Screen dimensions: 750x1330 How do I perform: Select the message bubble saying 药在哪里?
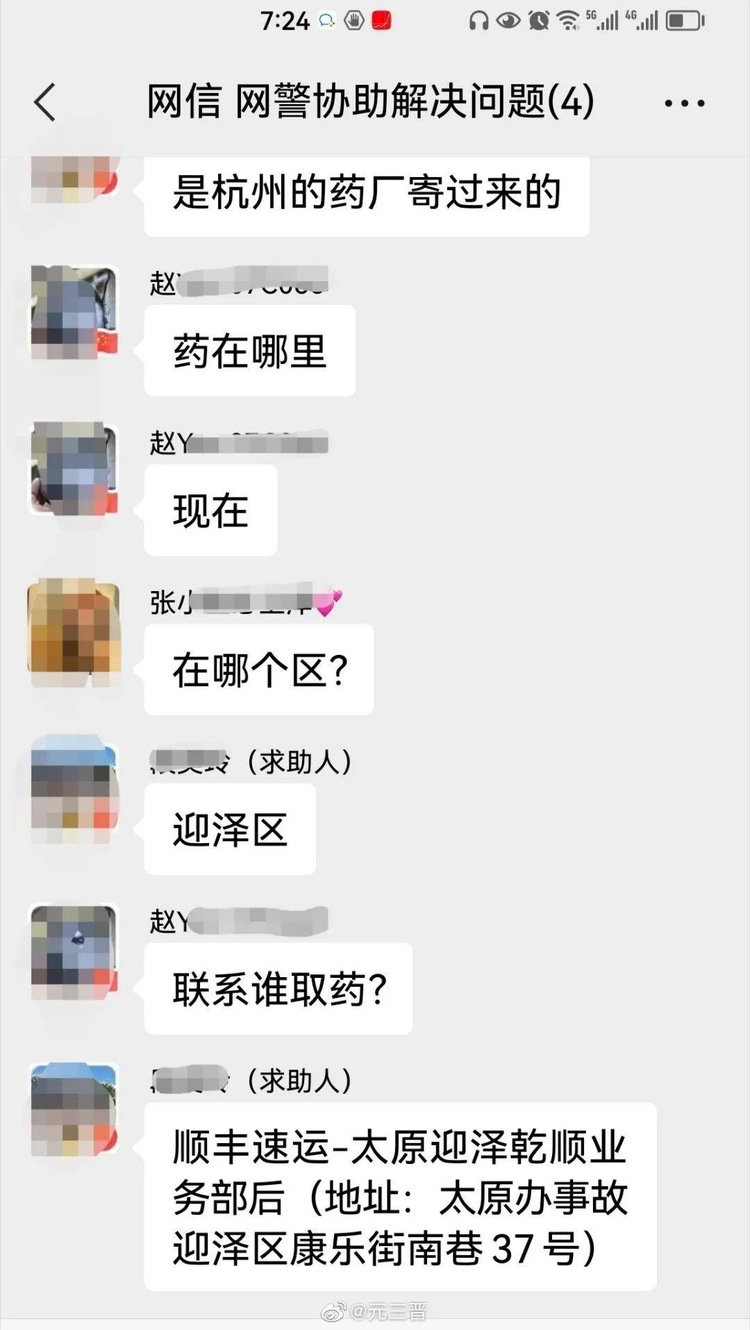point(249,350)
